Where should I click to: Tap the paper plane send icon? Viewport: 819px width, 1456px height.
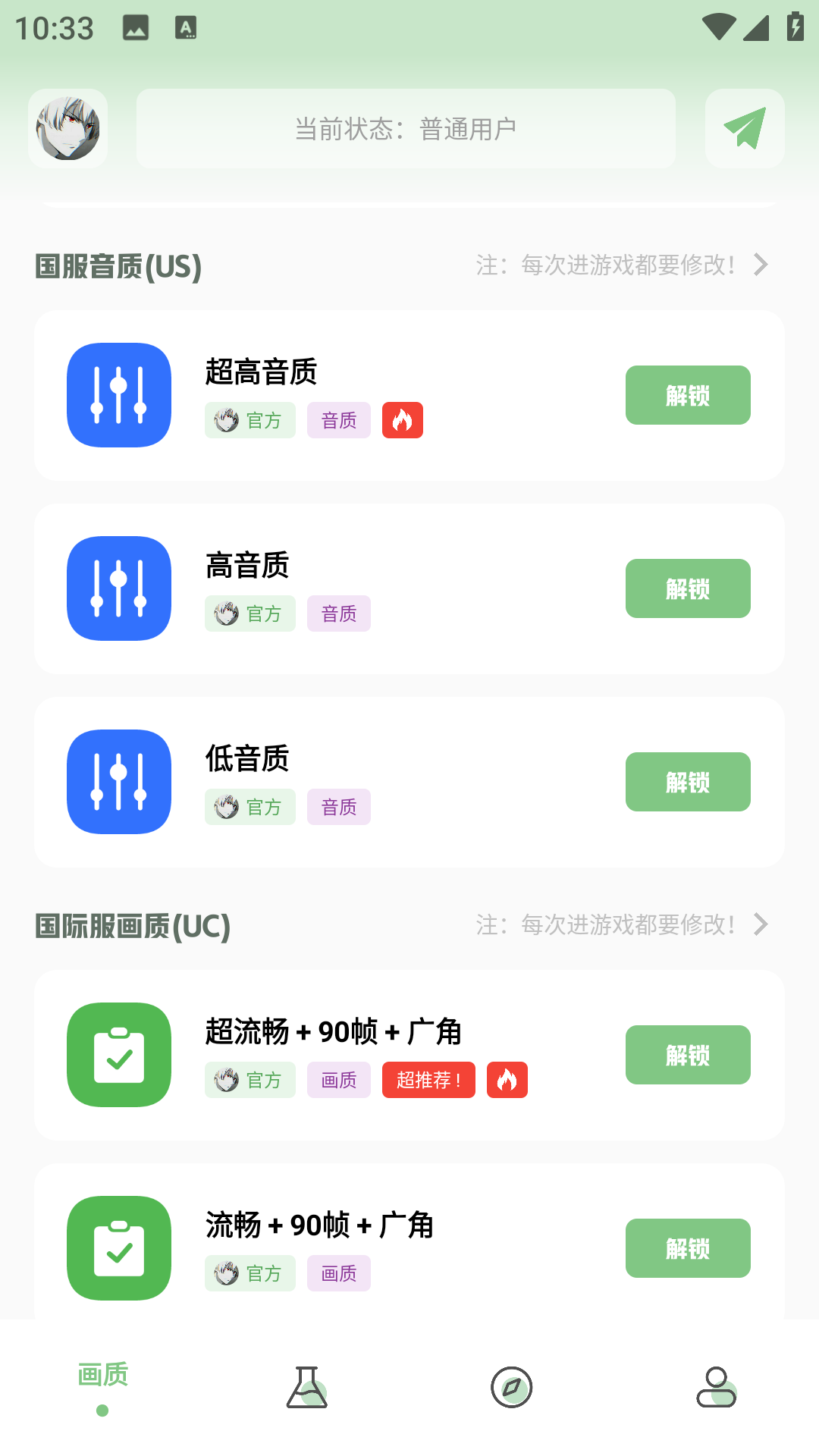tap(745, 128)
